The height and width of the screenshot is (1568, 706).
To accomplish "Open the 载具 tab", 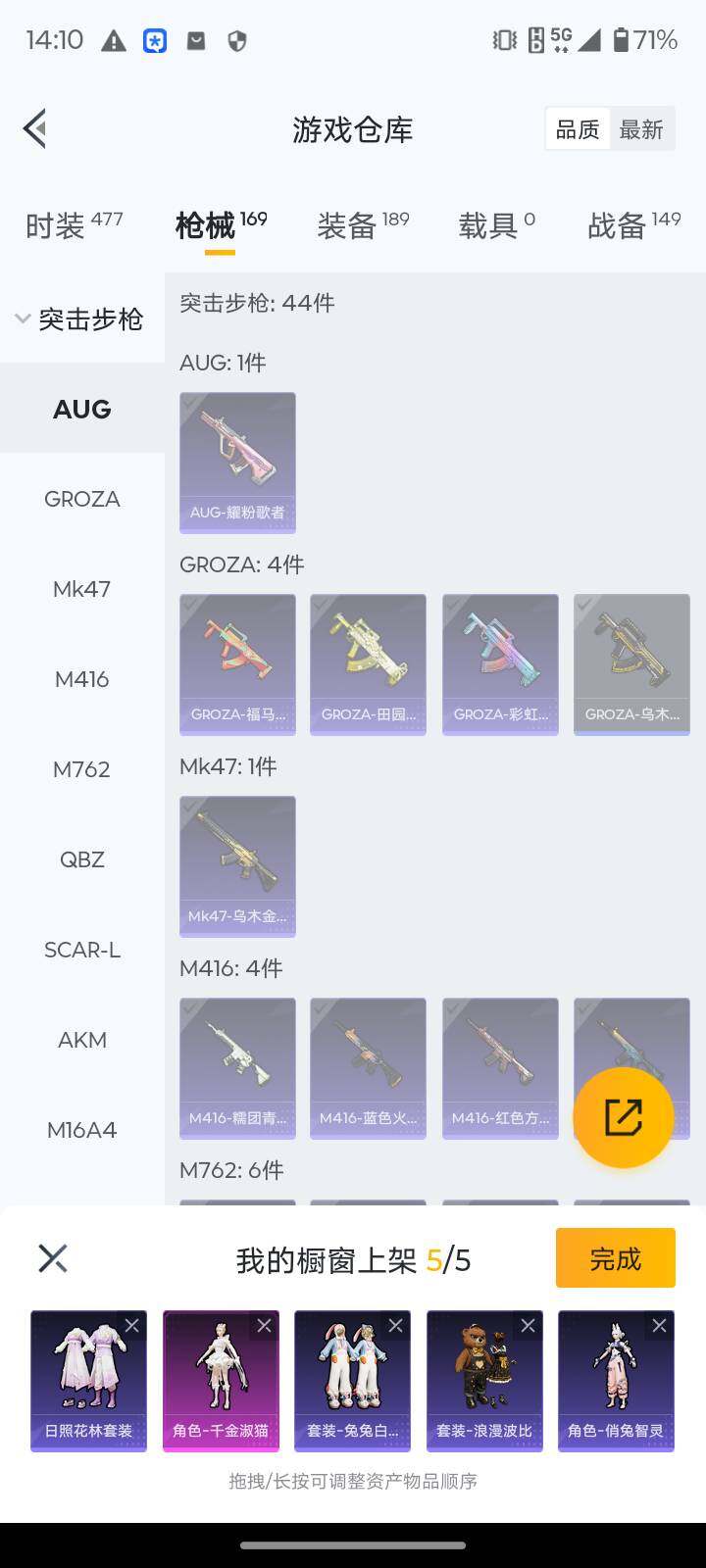I will click(x=496, y=225).
